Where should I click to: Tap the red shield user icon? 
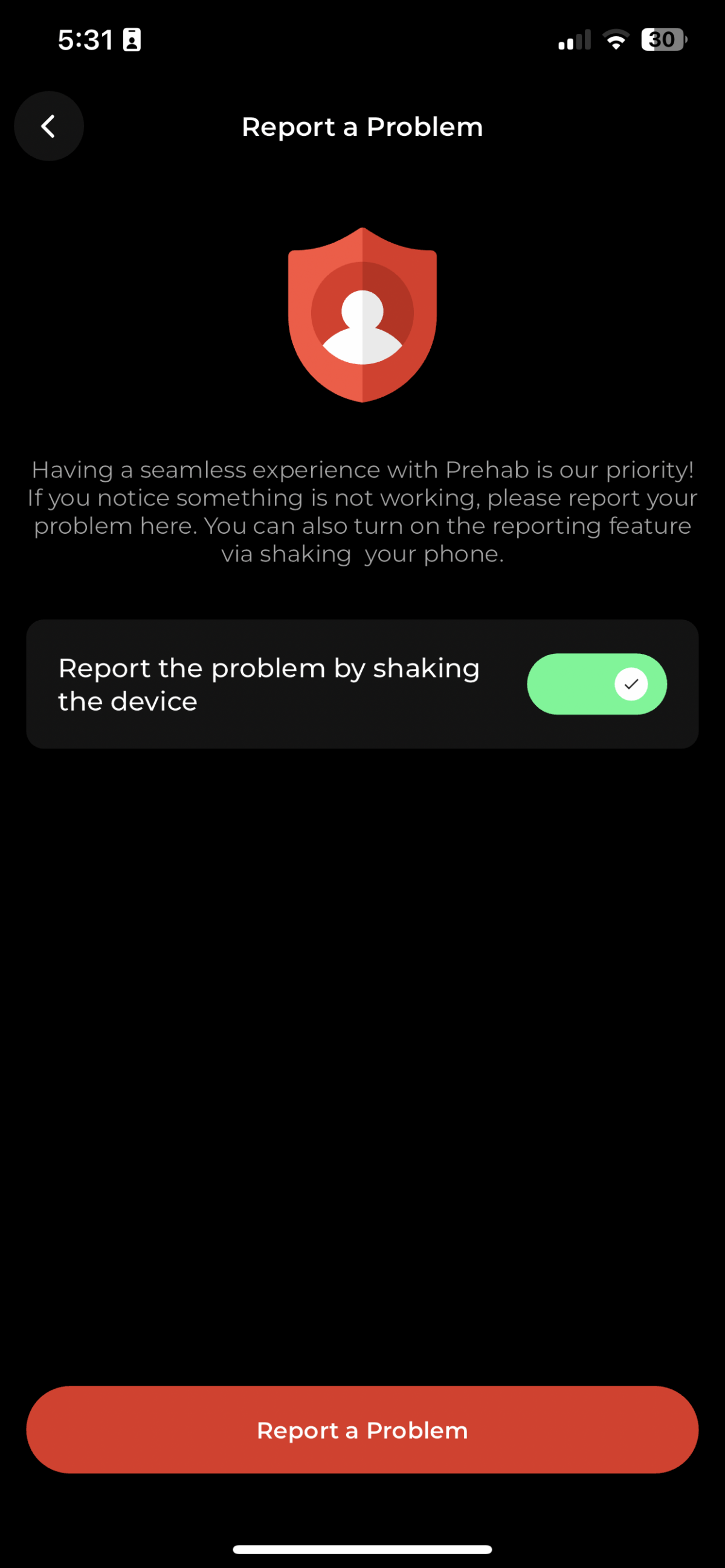362,313
